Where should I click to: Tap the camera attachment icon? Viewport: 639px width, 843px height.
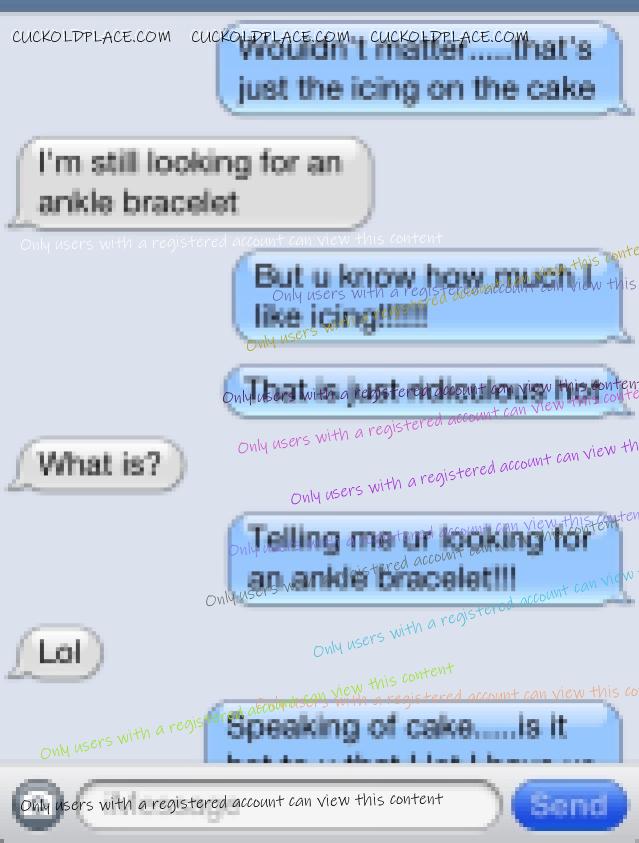(x=38, y=804)
